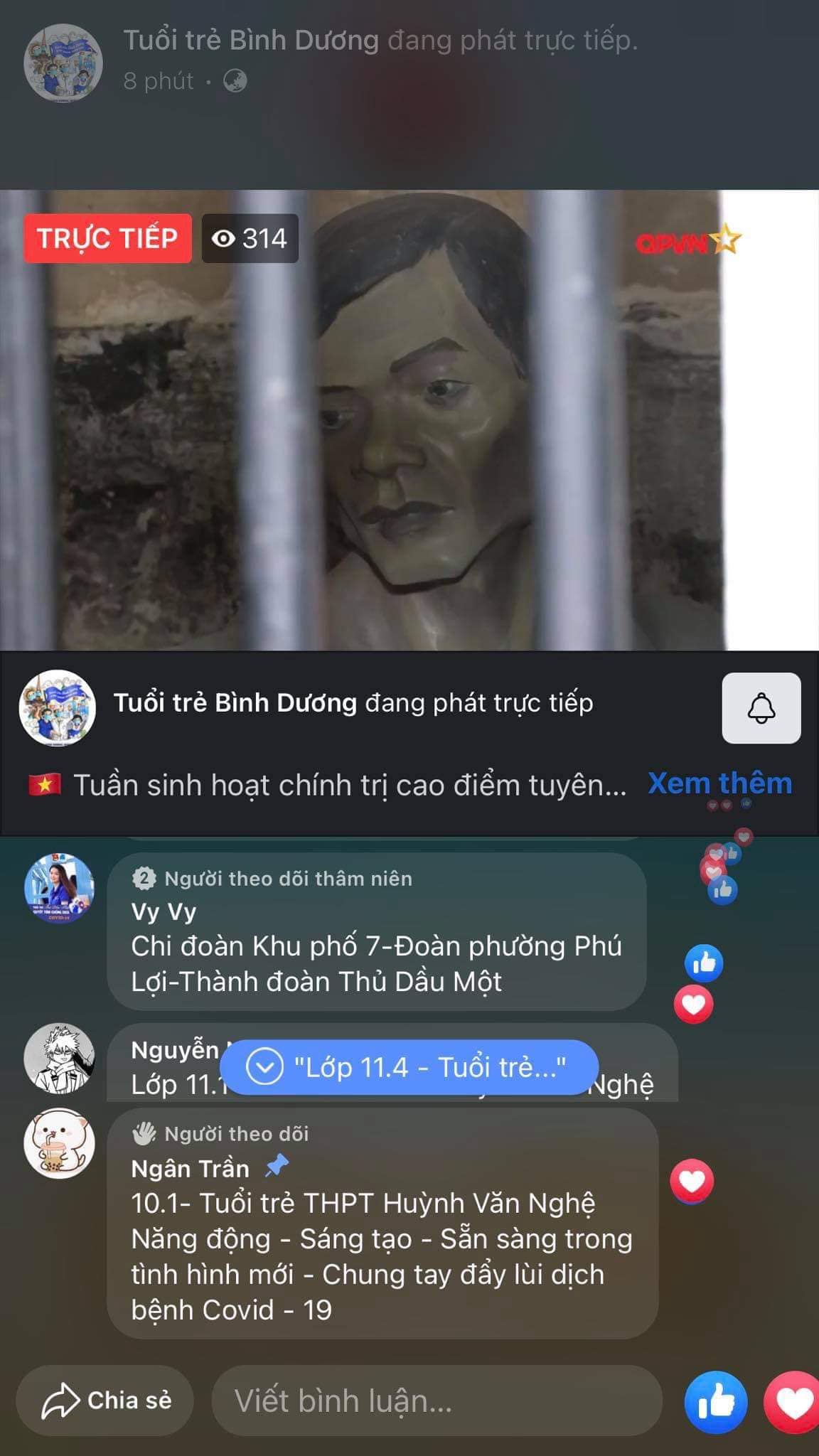Open Vy Vy's profile avatar
This screenshot has width=819, height=1456.
(x=59, y=889)
